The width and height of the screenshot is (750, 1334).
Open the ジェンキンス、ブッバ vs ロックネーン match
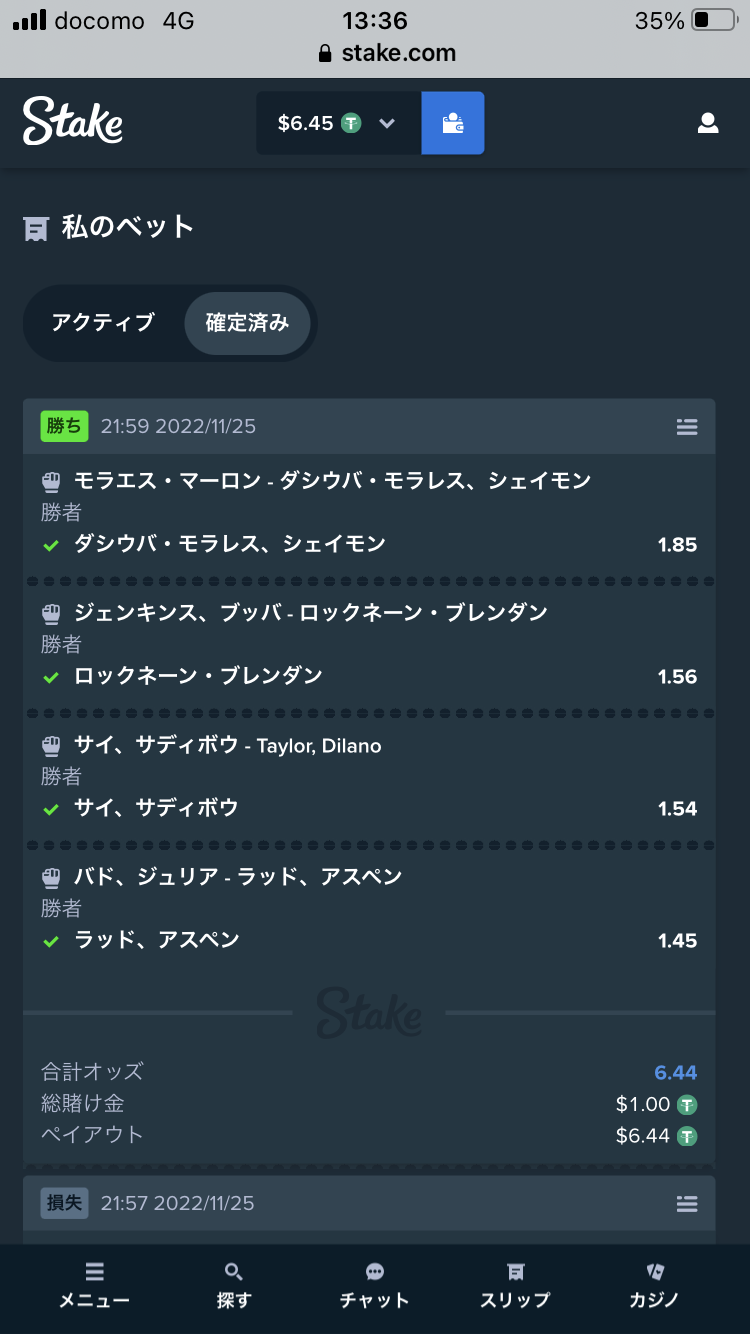pos(311,613)
